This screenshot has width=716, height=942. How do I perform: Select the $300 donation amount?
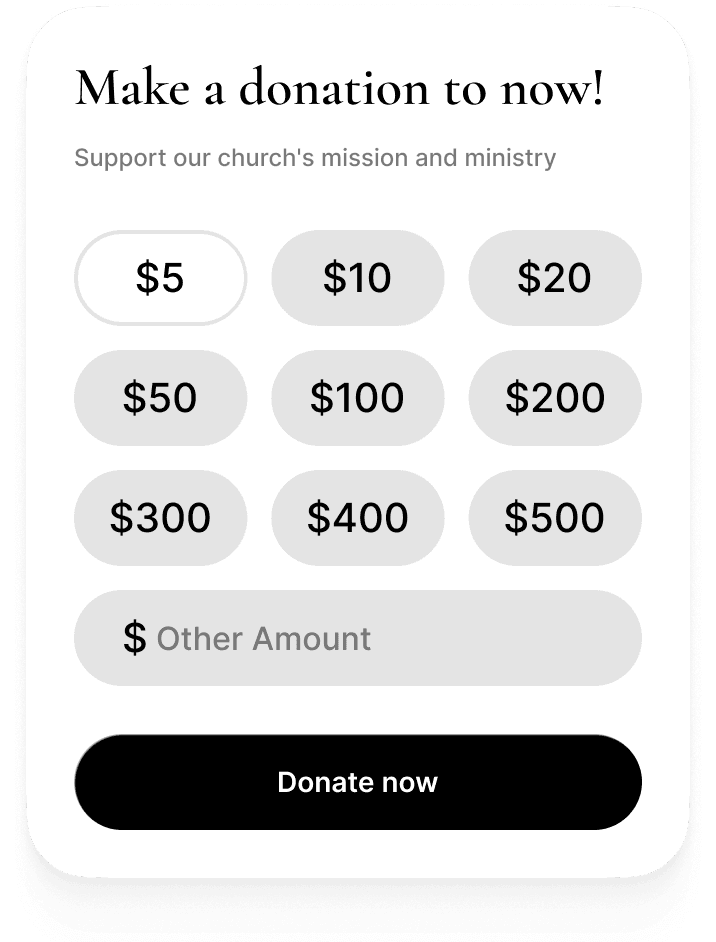tap(160, 518)
